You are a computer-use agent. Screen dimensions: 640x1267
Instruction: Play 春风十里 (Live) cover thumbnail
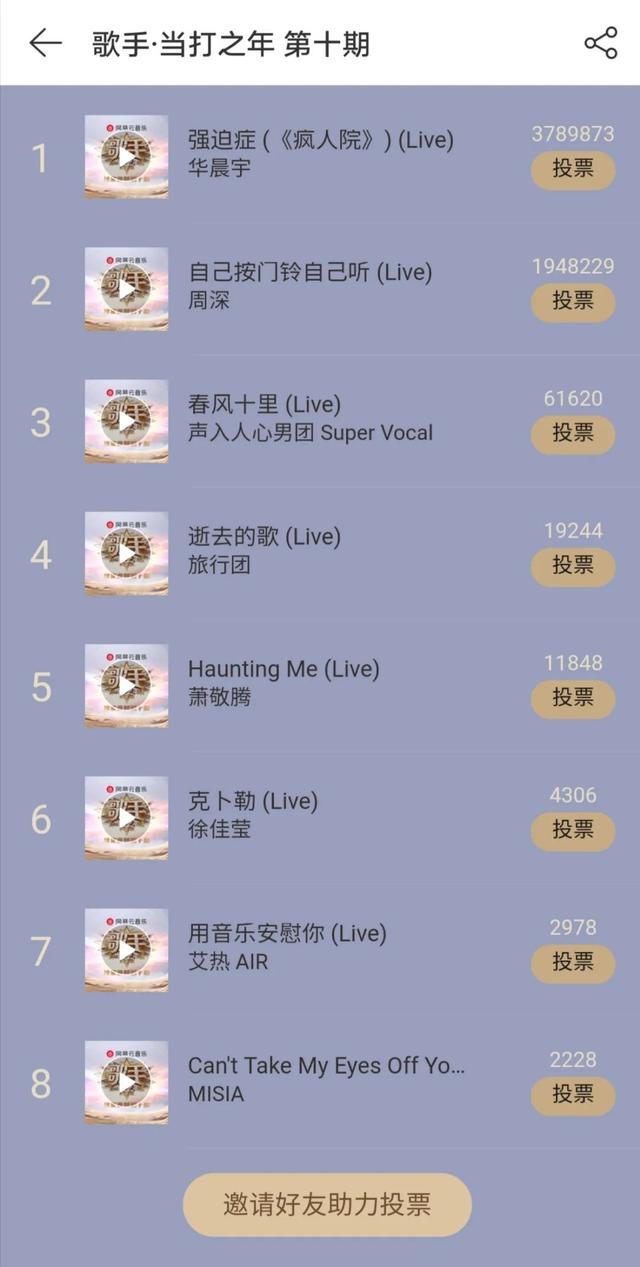pos(126,421)
